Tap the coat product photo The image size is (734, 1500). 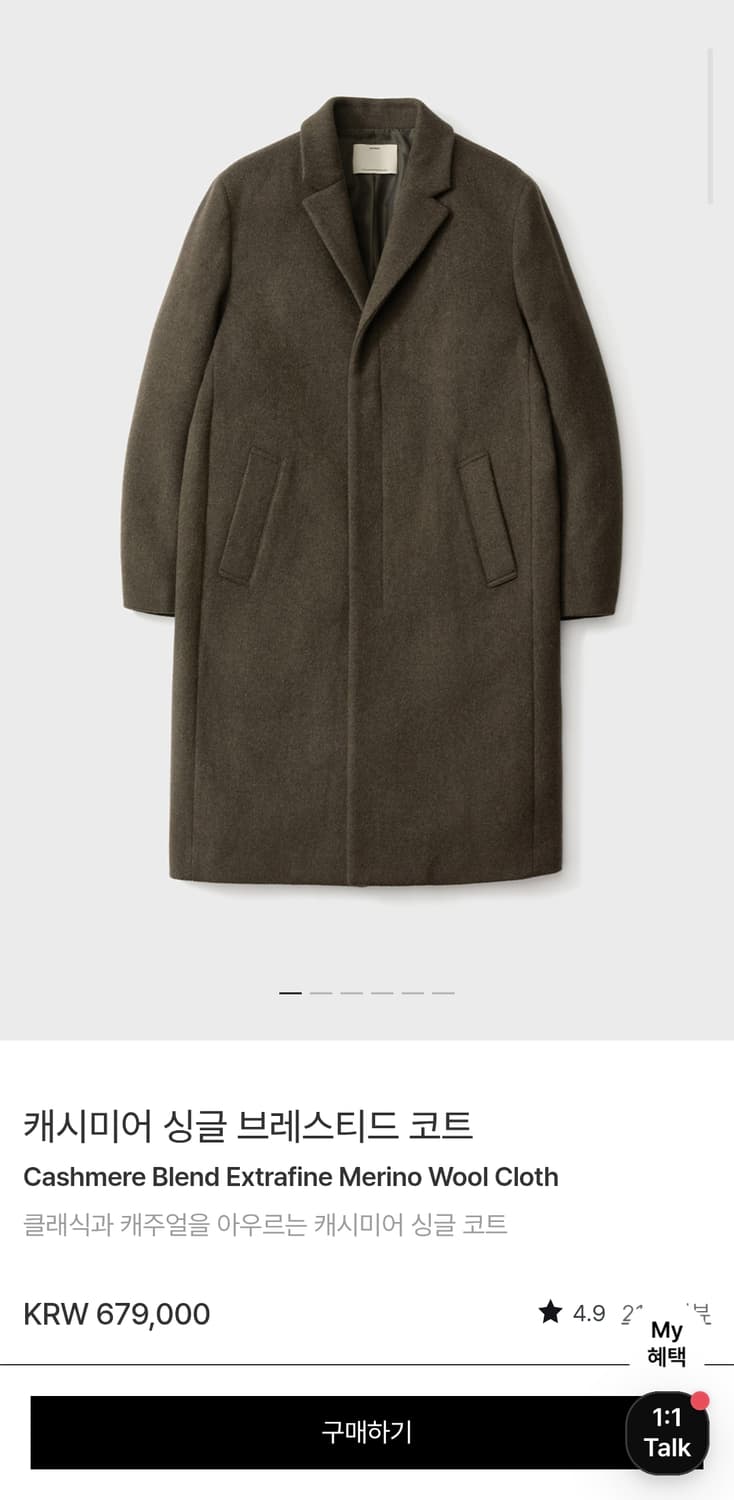367,500
